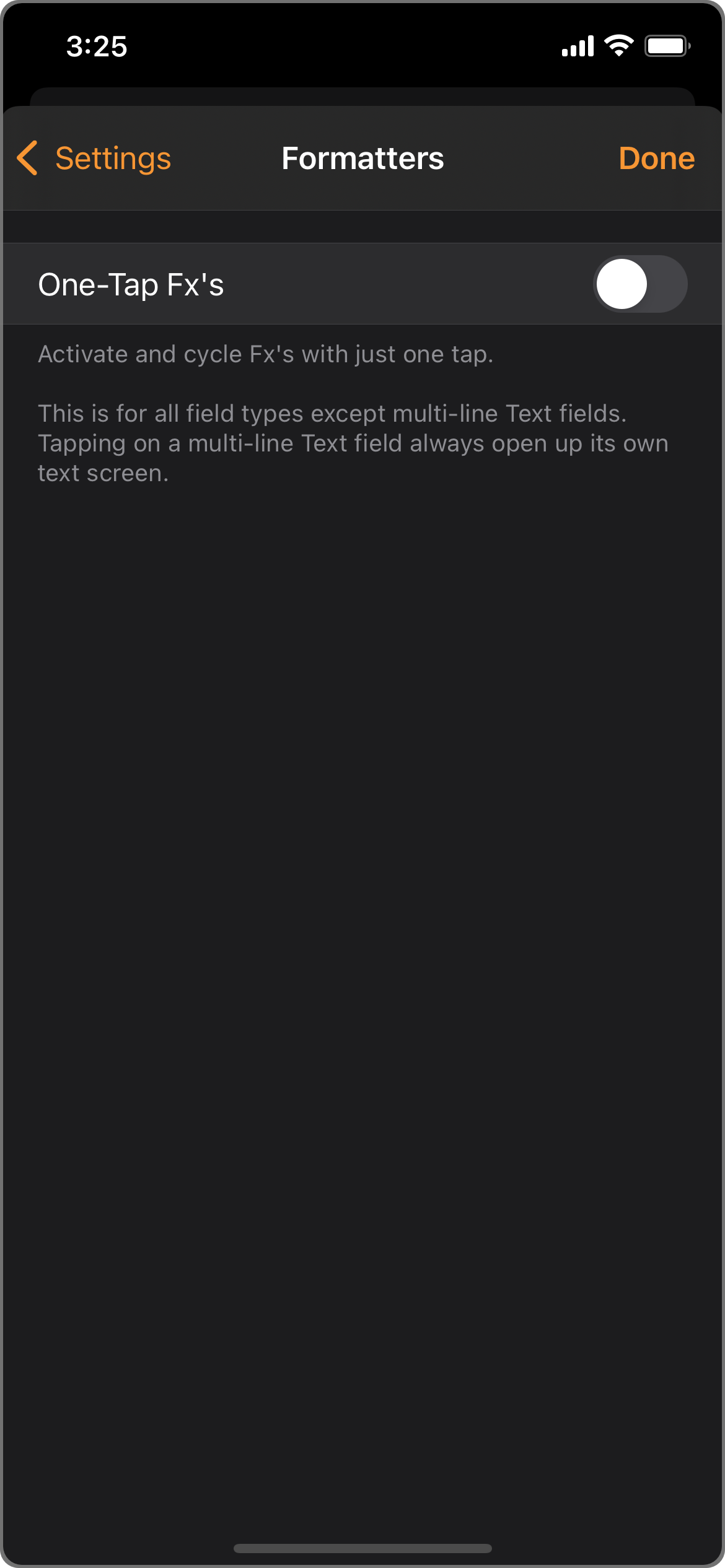Tap Done to close Formatters
The height and width of the screenshot is (1568, 725).
[x=656, y=159]
